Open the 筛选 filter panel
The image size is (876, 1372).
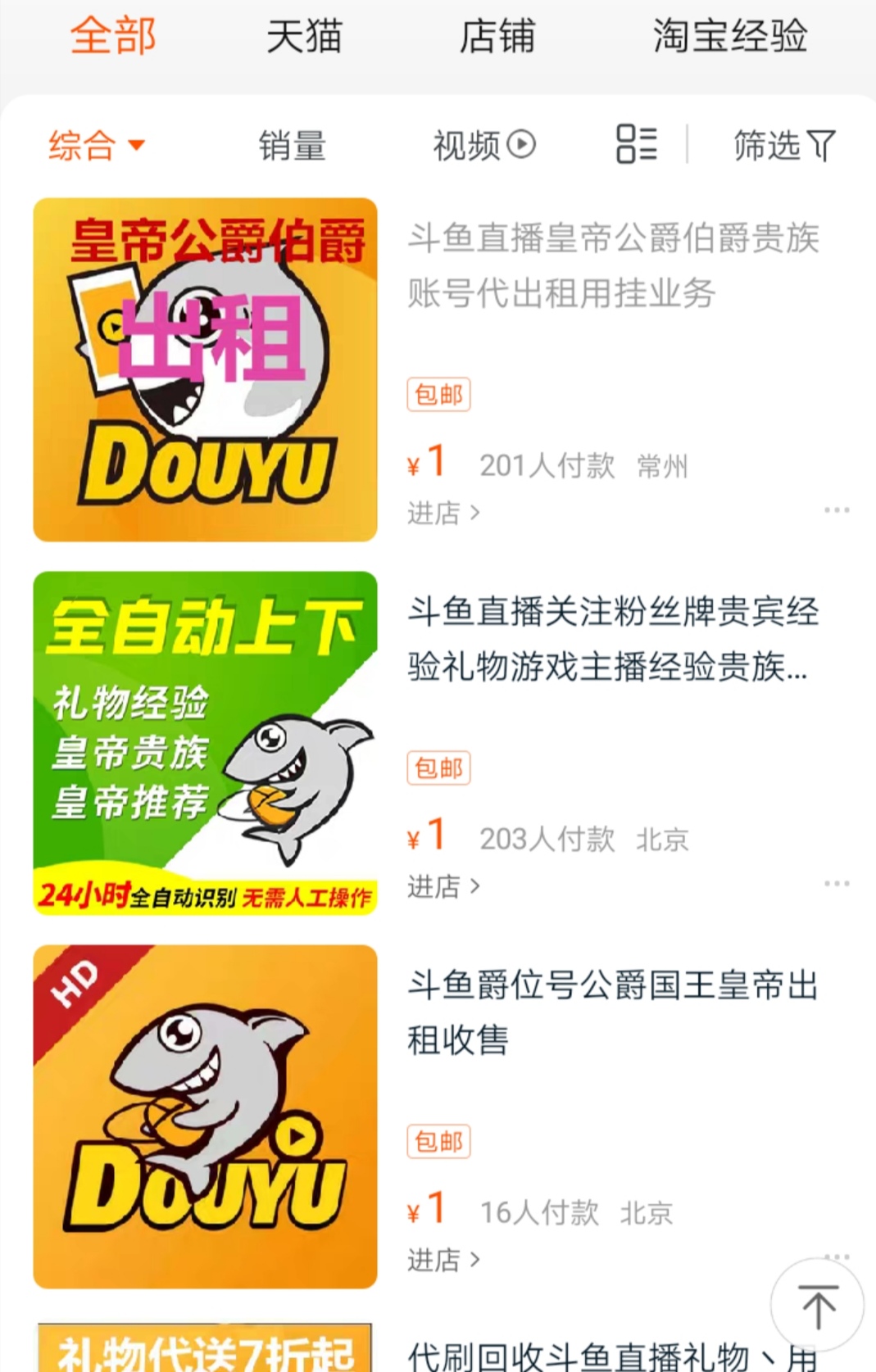pos(783,146)
